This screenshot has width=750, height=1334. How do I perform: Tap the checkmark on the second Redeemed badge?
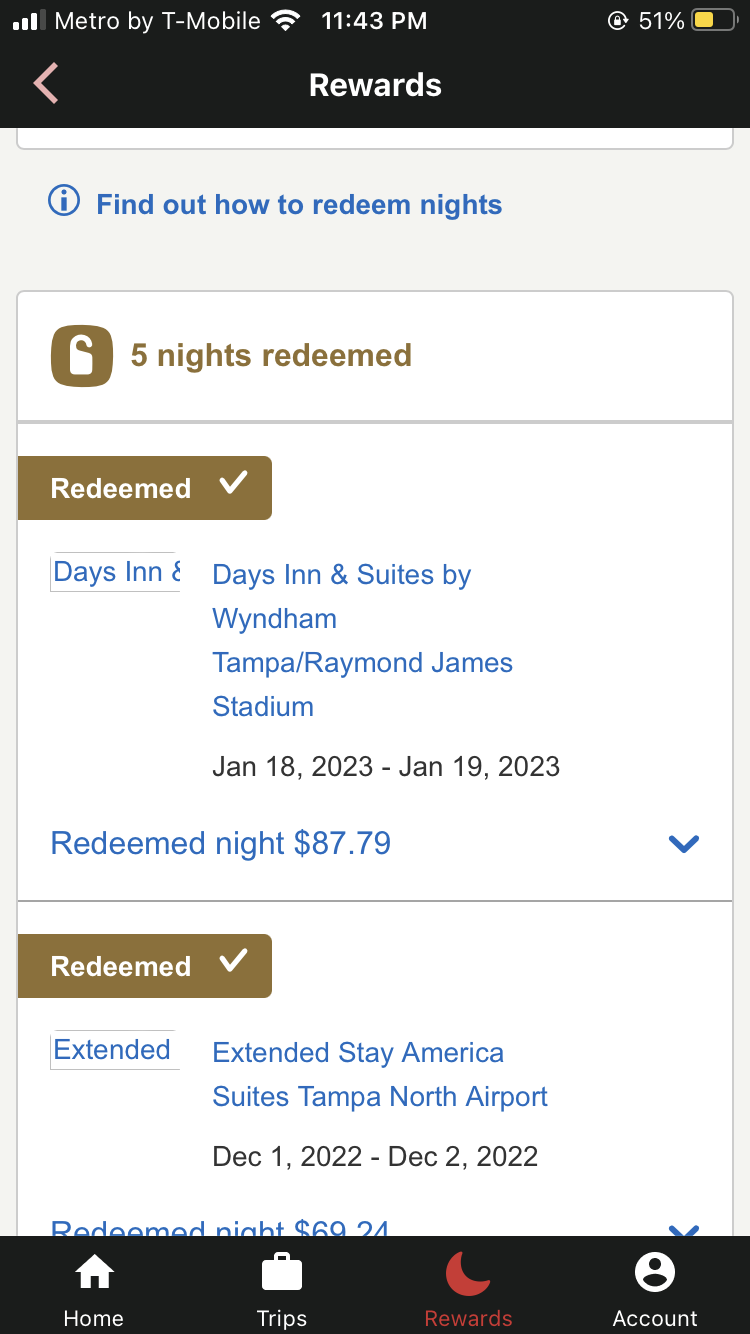(x=233, y=963)
